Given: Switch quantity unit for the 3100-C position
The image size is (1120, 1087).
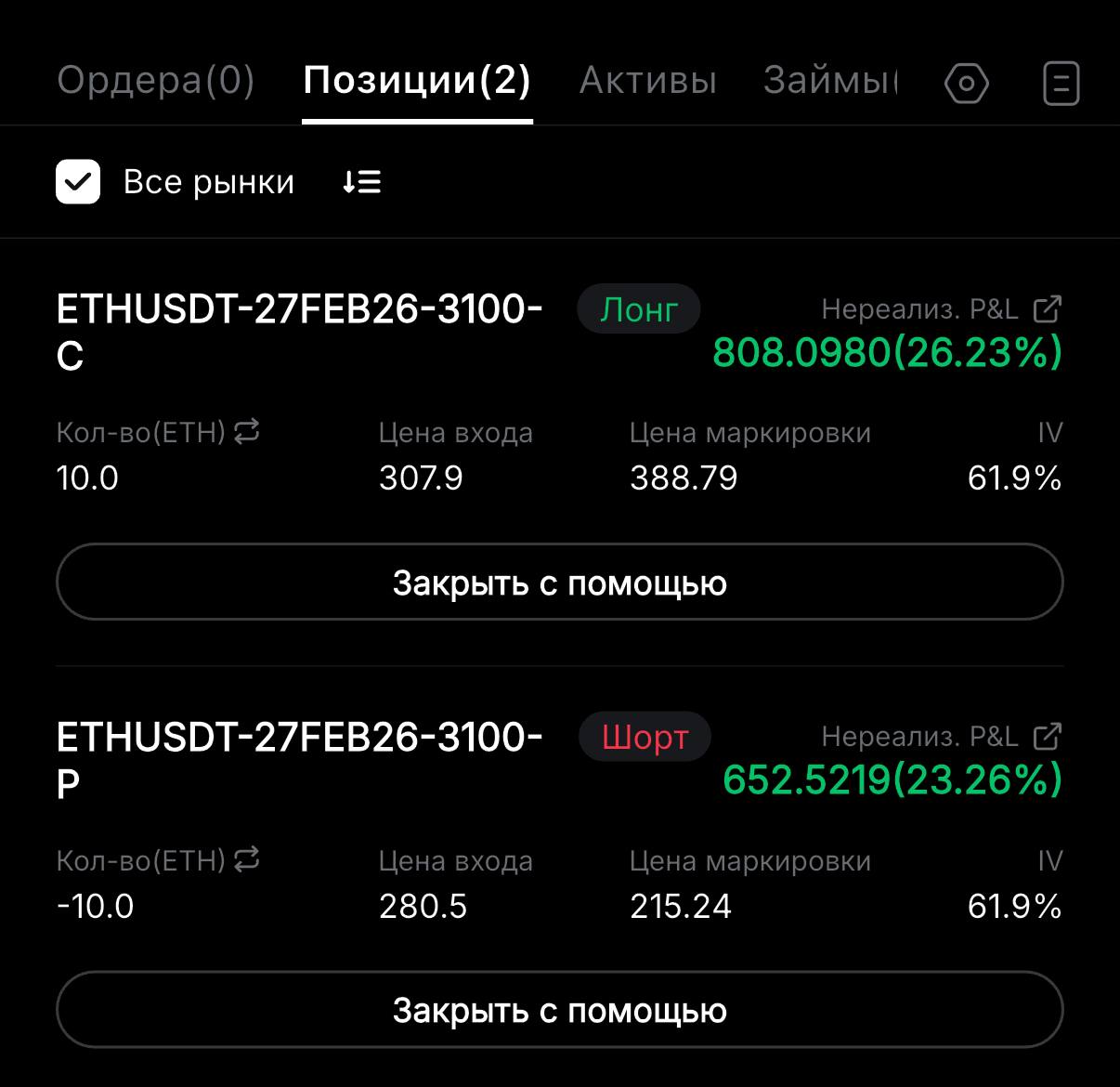Looking at the screenshot, I should (247, 431).
